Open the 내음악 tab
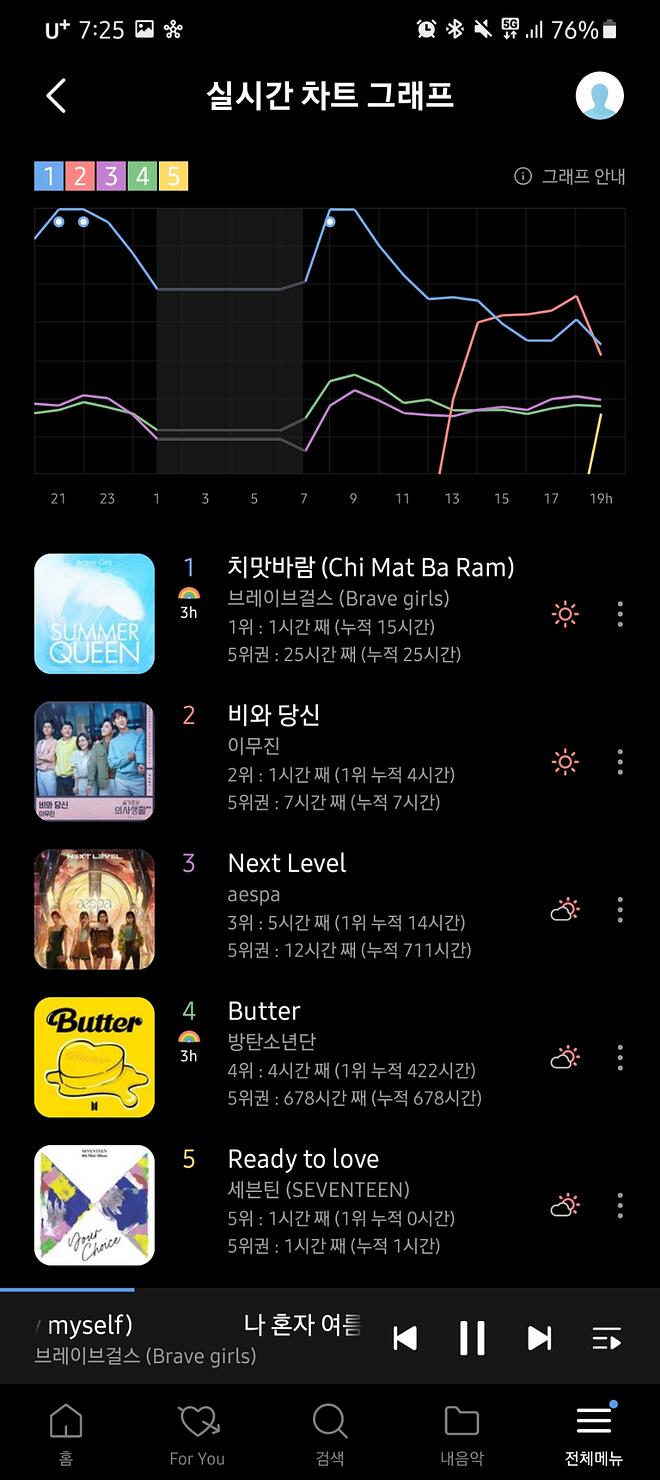Viewport: 660px width, 1480px height. coord(462,1433)
